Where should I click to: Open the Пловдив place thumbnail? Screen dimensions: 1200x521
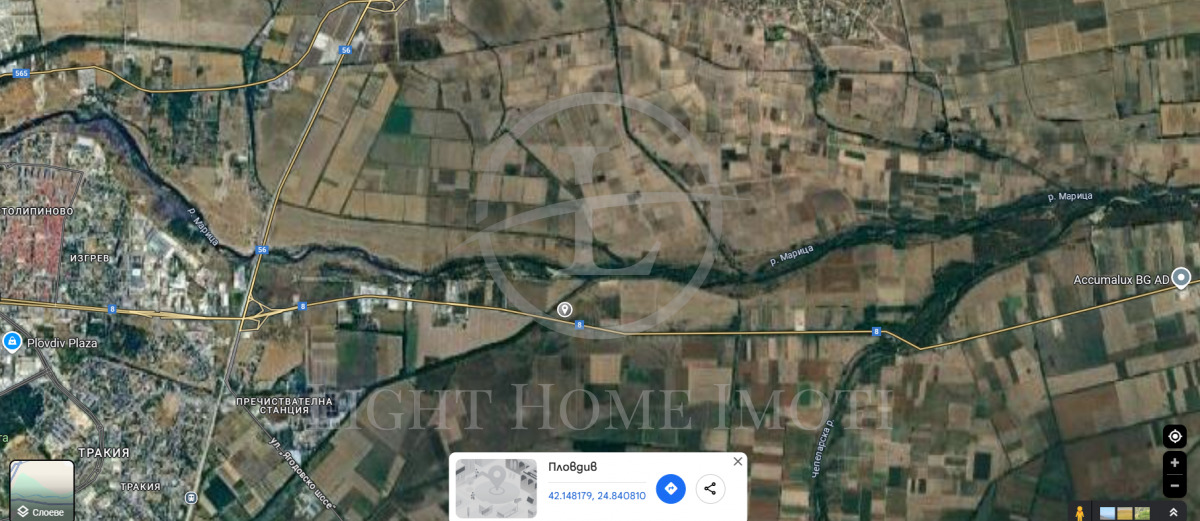pyautogui.click(x=496, y=489)
